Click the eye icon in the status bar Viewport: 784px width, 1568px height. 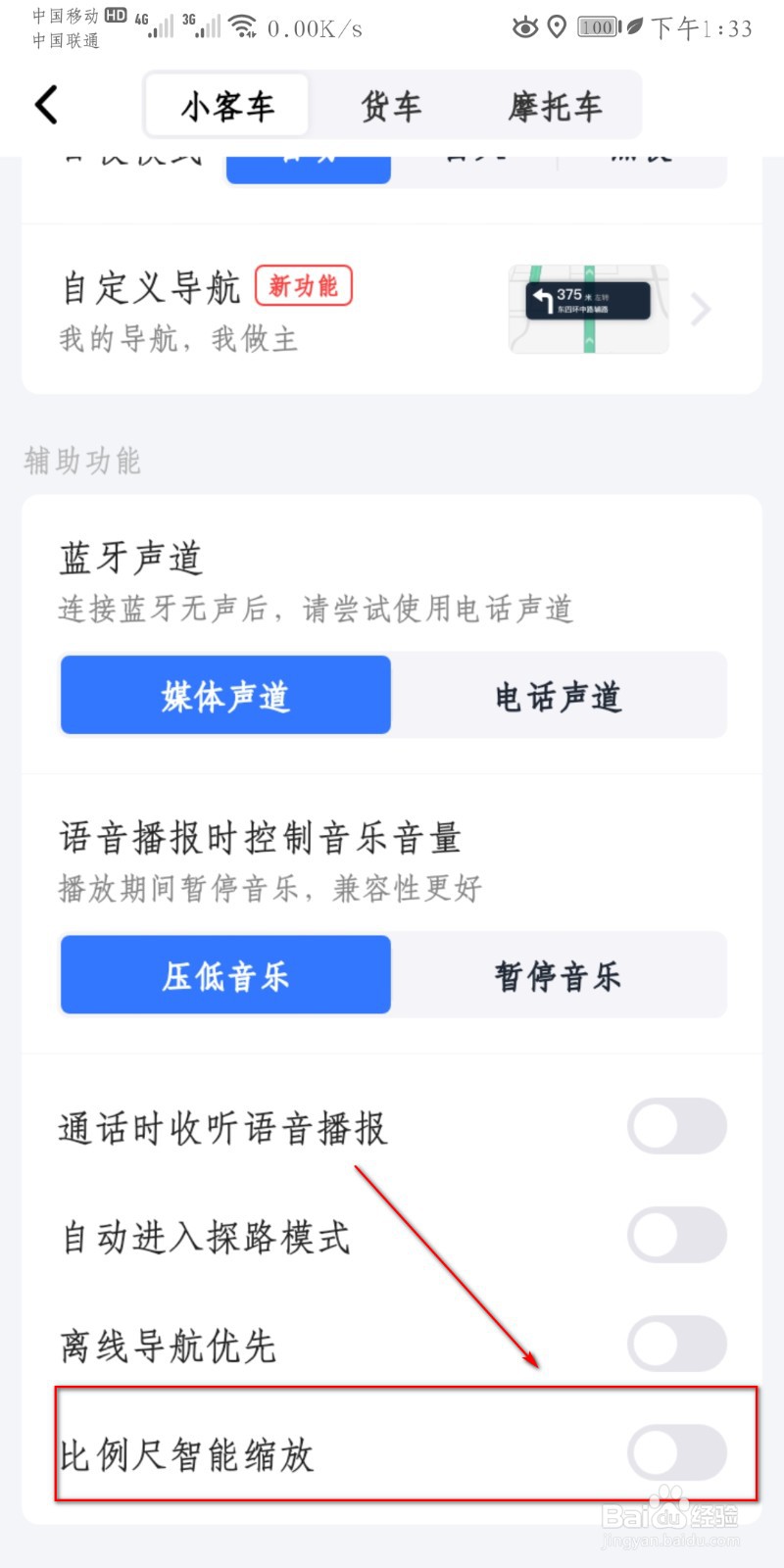(526, 28)
